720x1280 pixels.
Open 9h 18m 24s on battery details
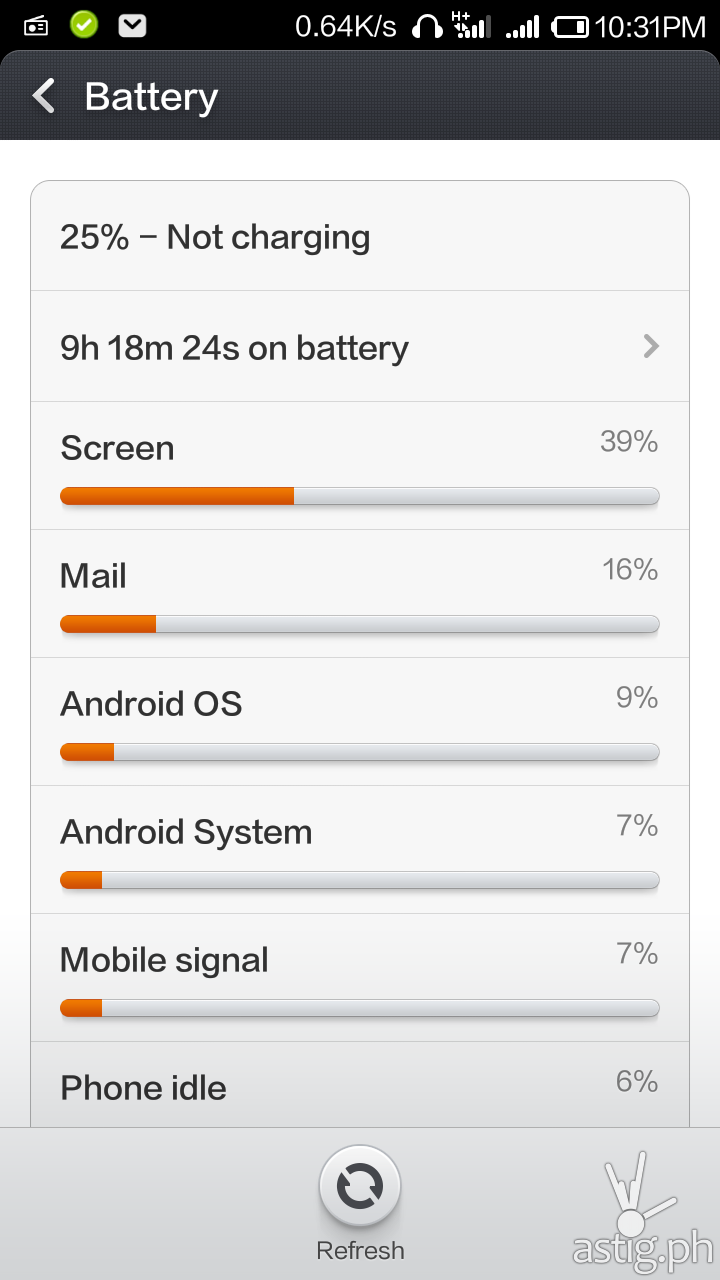tap(360, 347)
